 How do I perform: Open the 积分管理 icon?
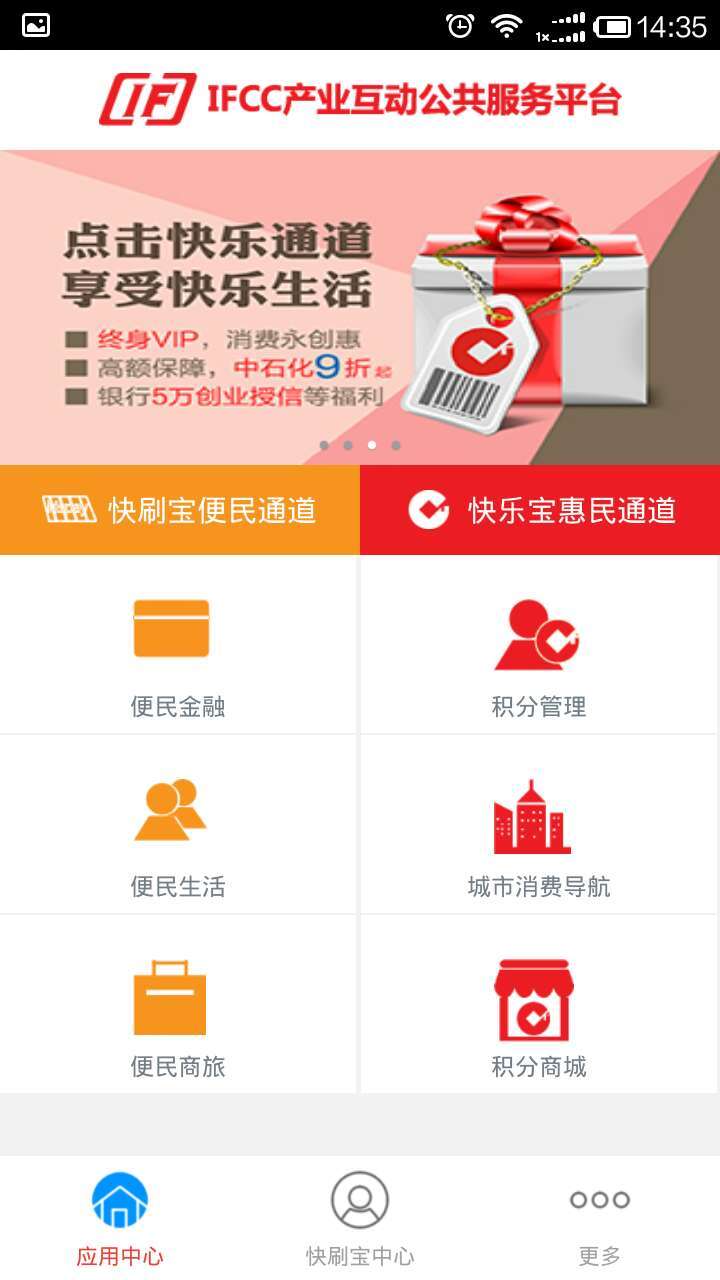[x=539, y=634]
